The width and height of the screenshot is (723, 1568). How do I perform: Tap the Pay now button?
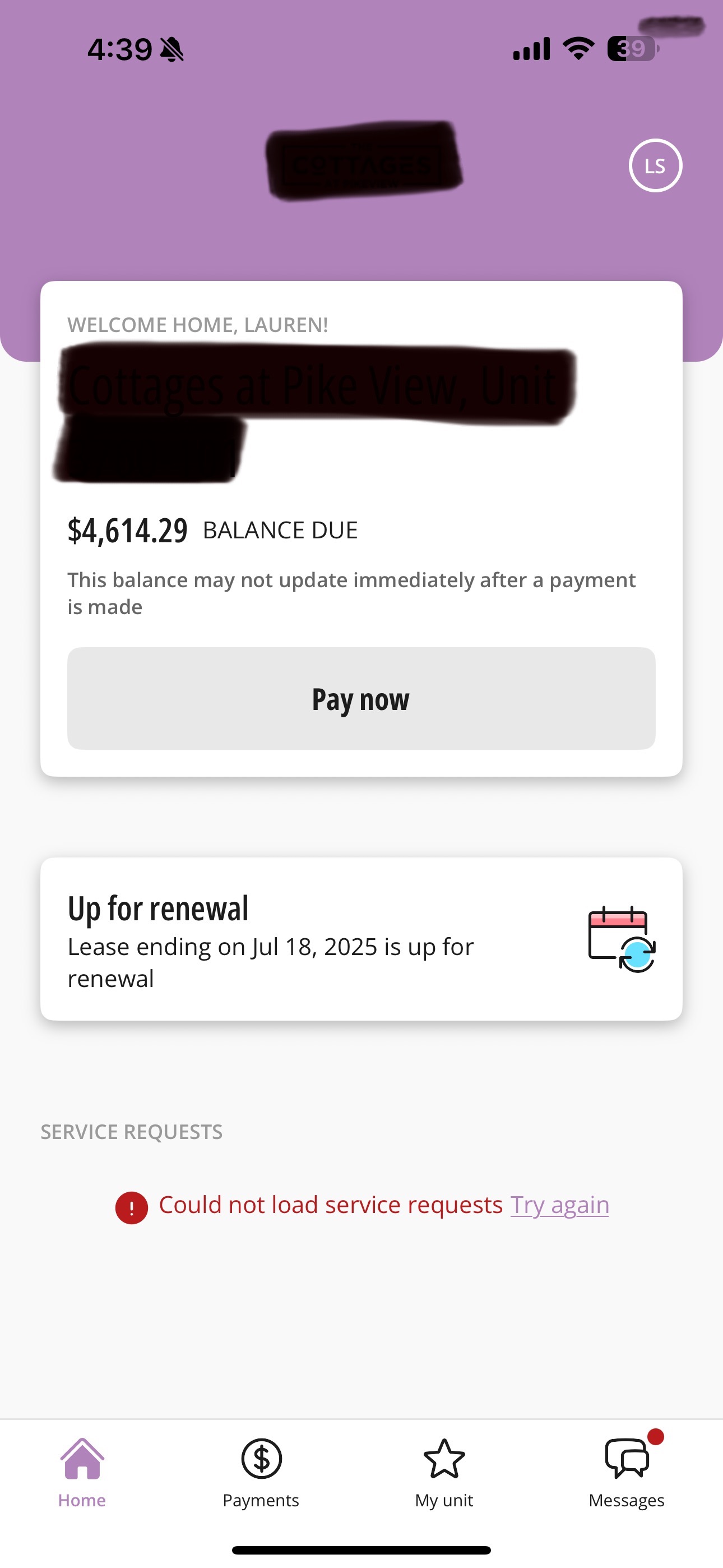[x=361, y=698]
